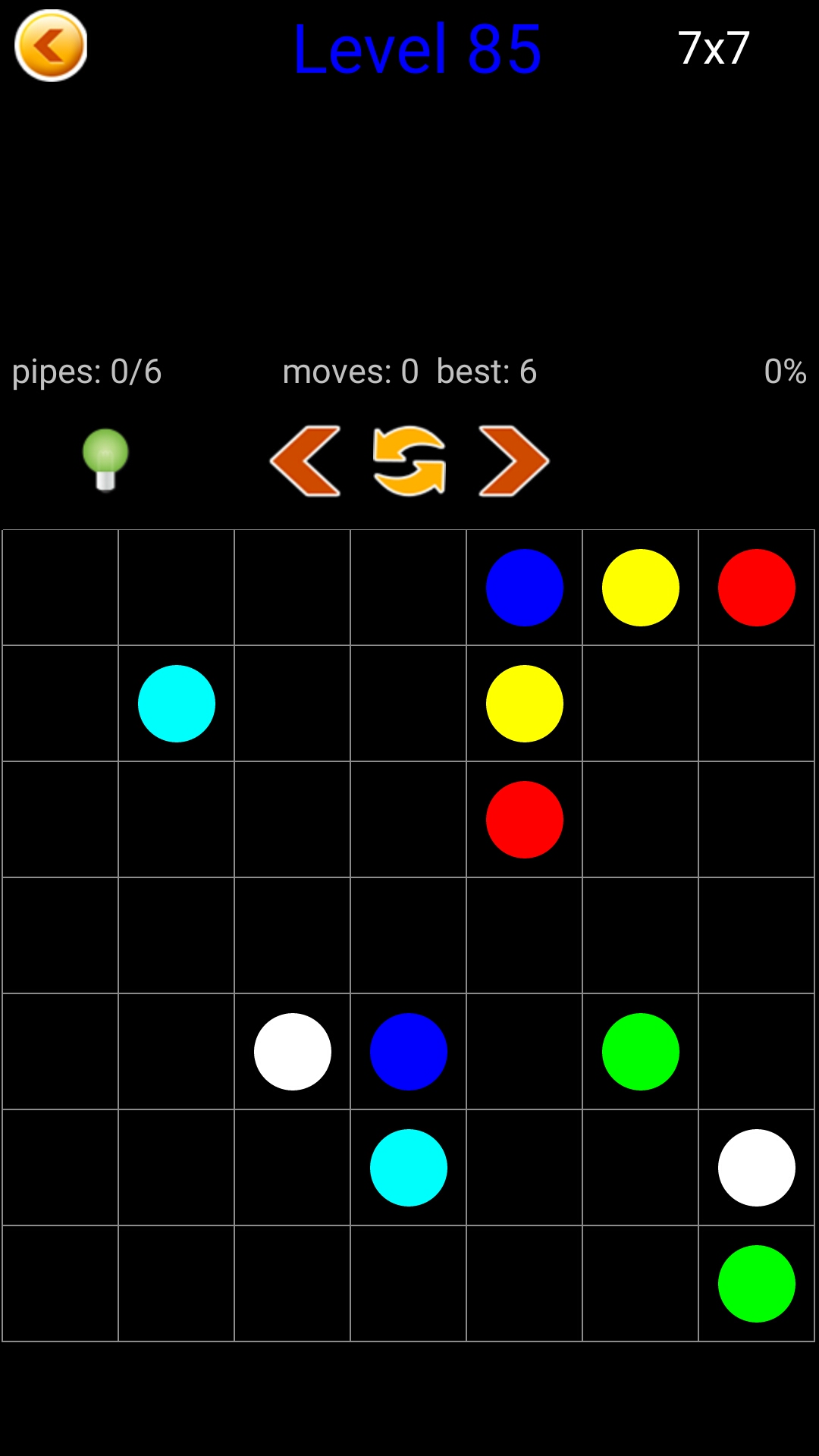The width and height of the screenshot is (819, 1456).
Task: Tap the white dot beside the blue dot
Action: [293, 1052]
